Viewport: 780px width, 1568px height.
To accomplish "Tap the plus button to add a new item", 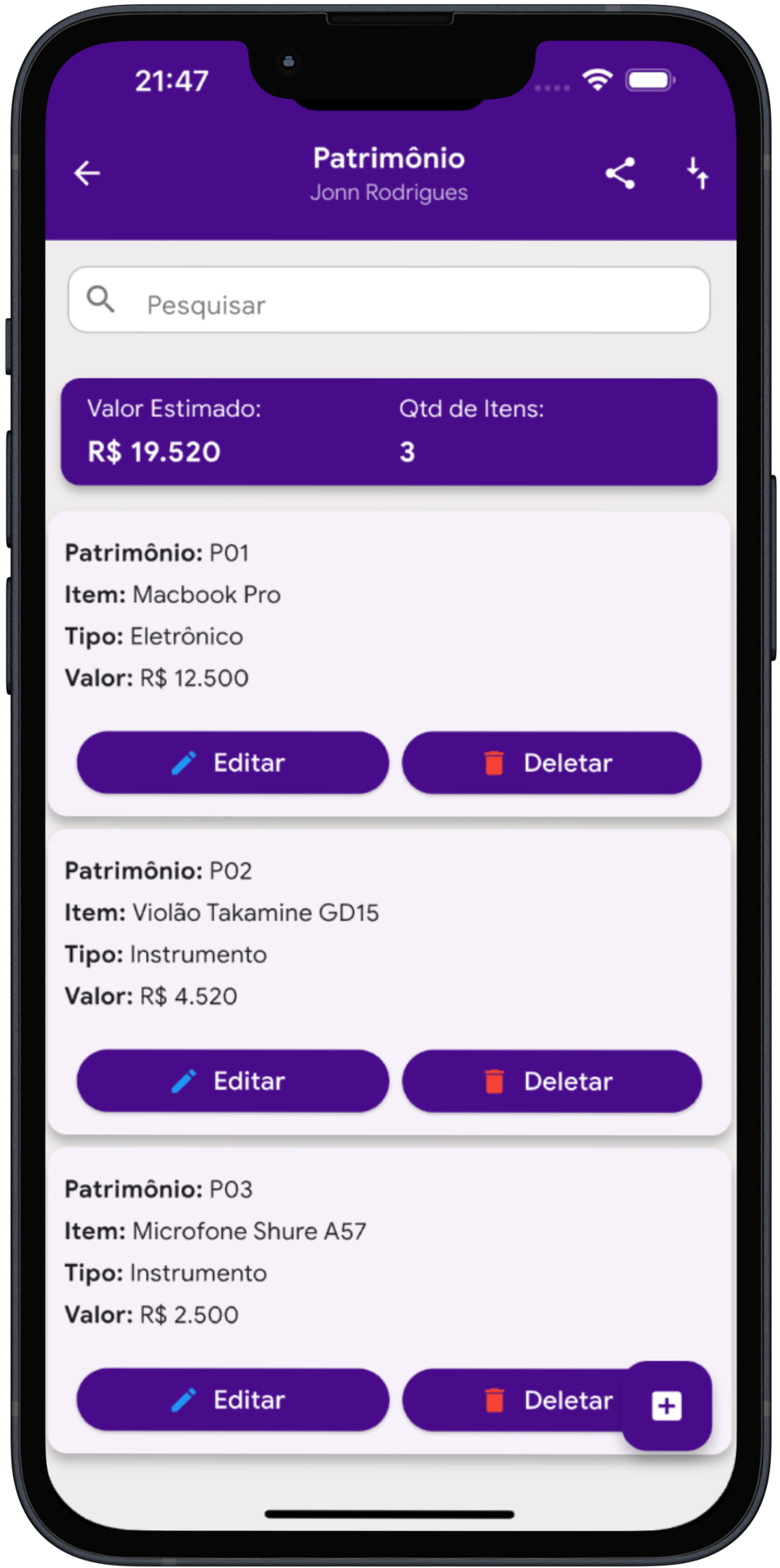I will pos(667,1405).
